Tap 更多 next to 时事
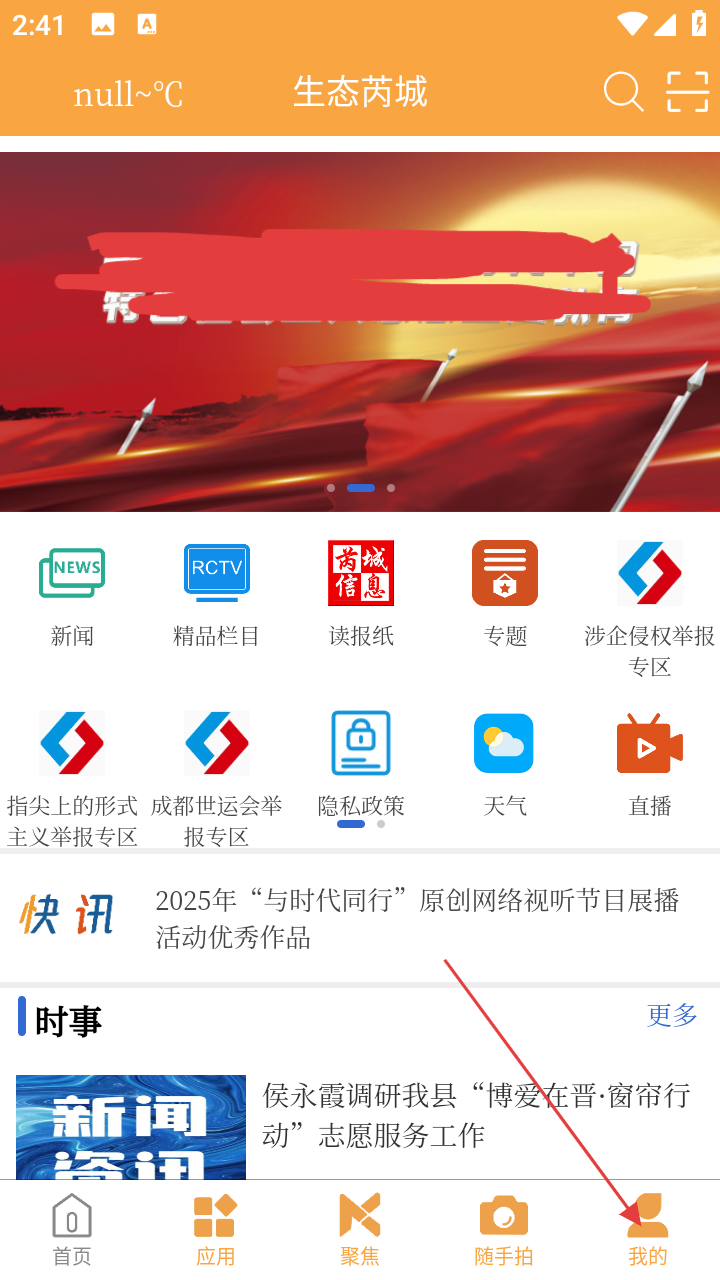This screenshot has width=720, height=1280. (x=672, y=1015)
